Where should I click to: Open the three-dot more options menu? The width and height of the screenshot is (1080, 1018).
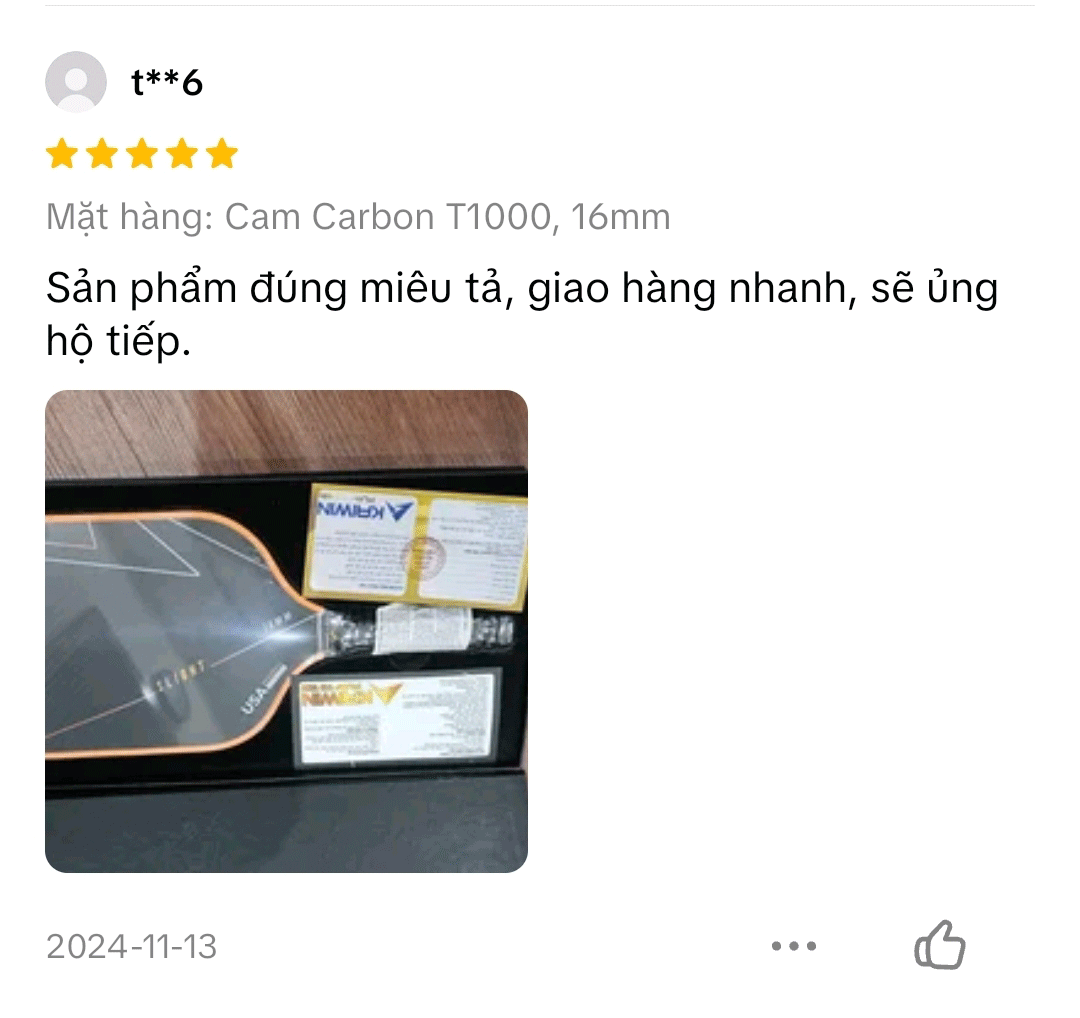pyautogui.click(x=794, y=946)
